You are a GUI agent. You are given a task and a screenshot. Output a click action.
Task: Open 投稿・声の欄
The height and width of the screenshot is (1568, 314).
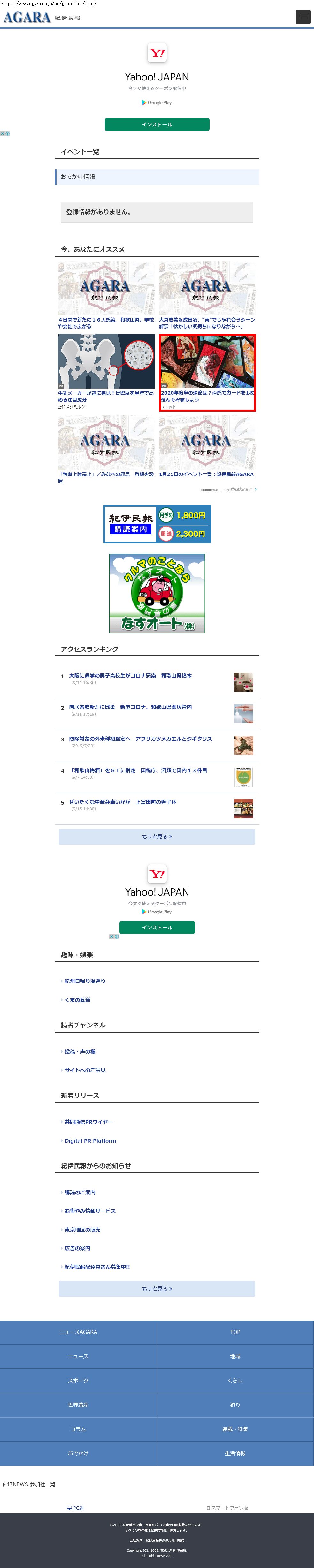click(80, 1052)
